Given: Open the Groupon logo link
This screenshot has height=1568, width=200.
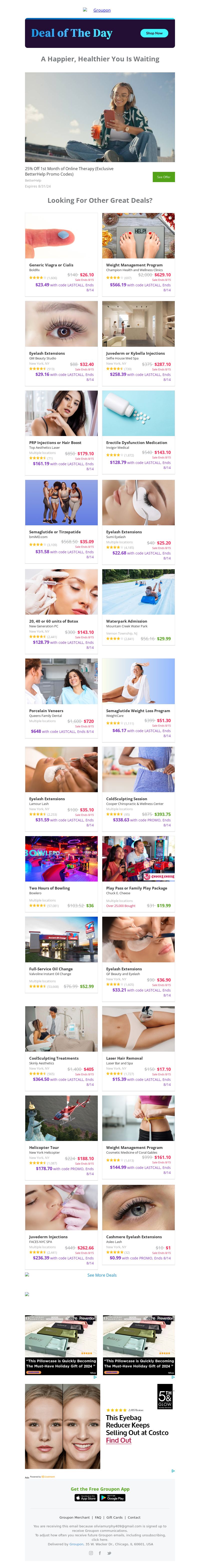Looking at the screenshot, I should [100, 10].
